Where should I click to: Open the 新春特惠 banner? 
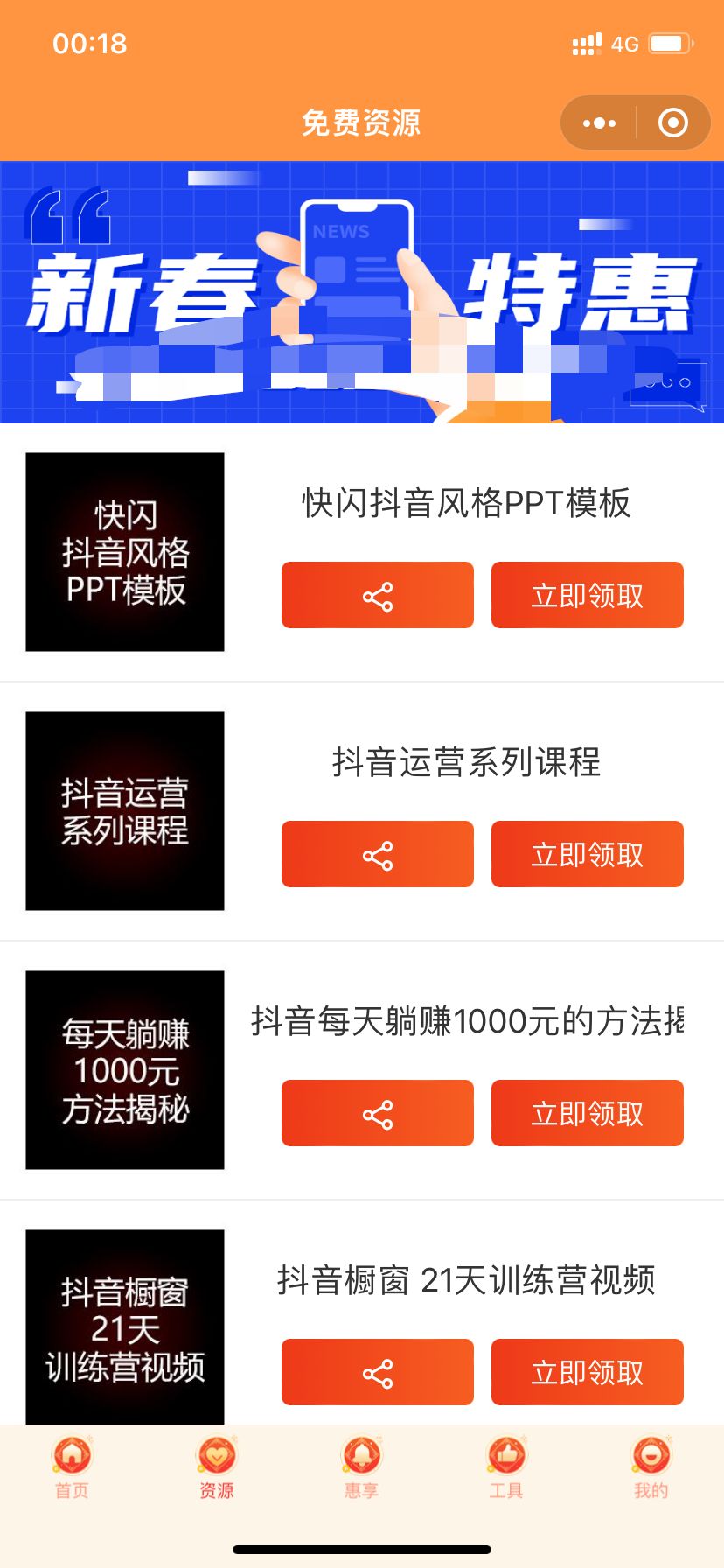coord(362,292)
